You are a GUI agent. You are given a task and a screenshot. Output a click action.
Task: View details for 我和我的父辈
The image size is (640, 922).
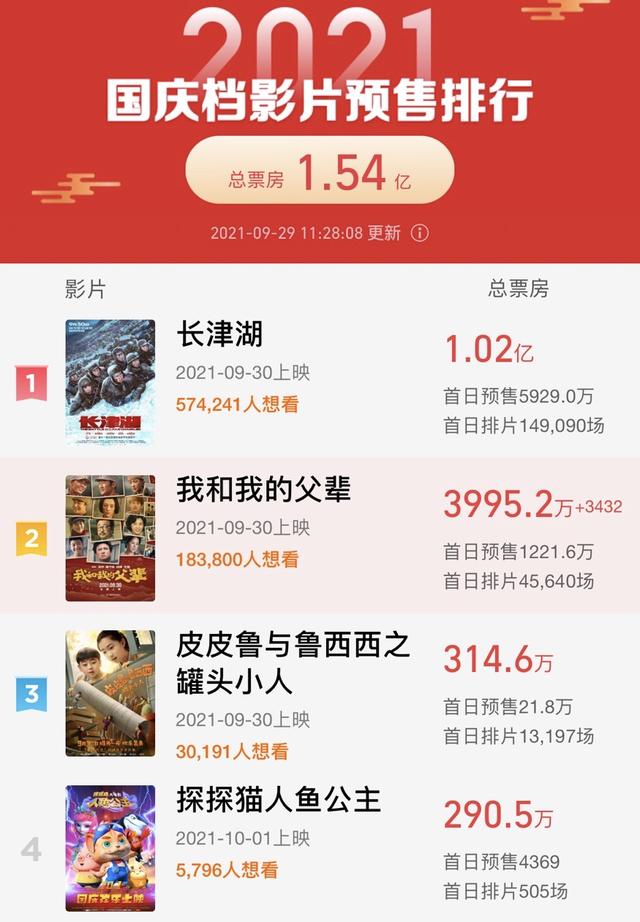pyautogui.click(x=264, y=490)
